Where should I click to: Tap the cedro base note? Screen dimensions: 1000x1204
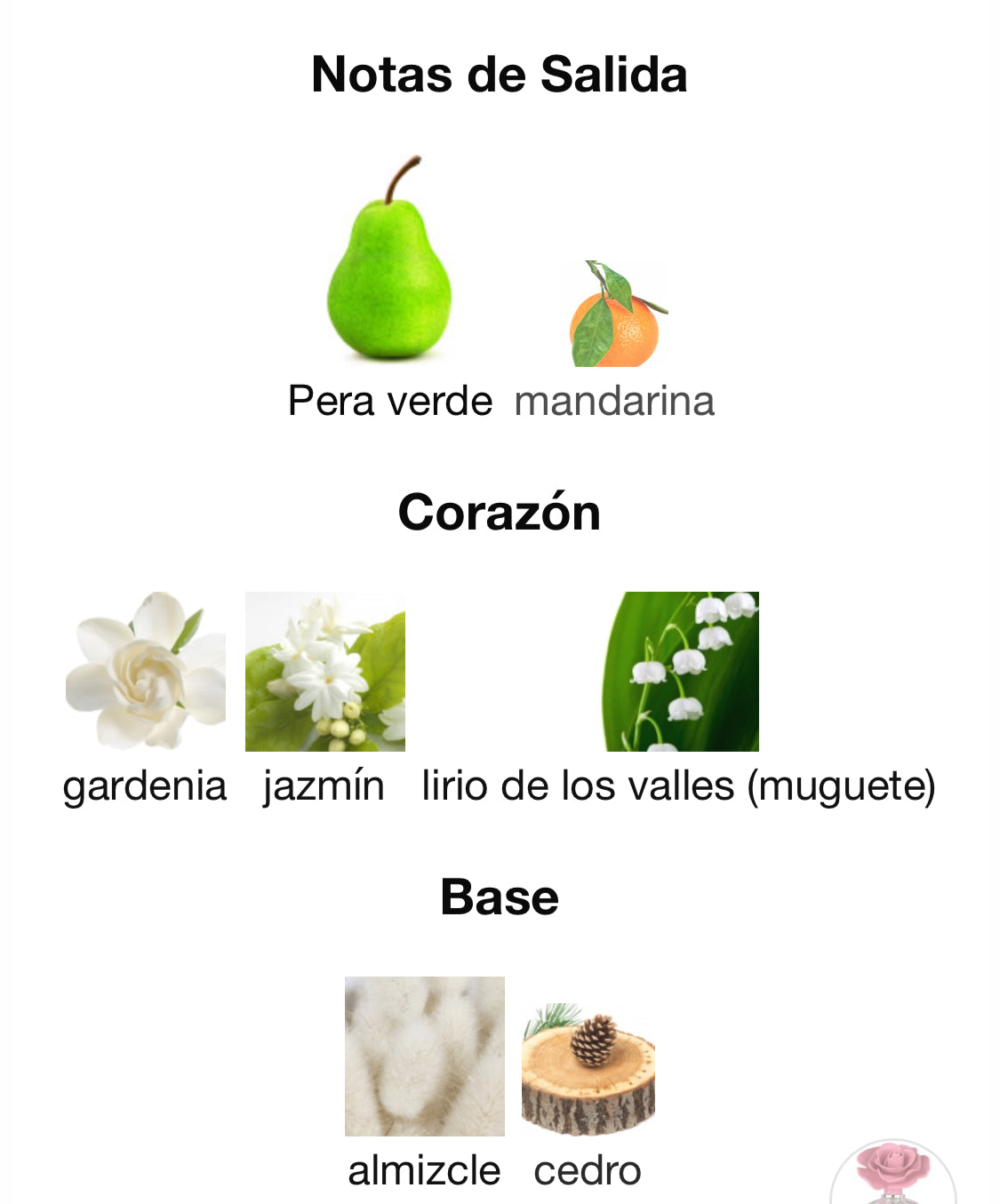[x=588, y=1071]
